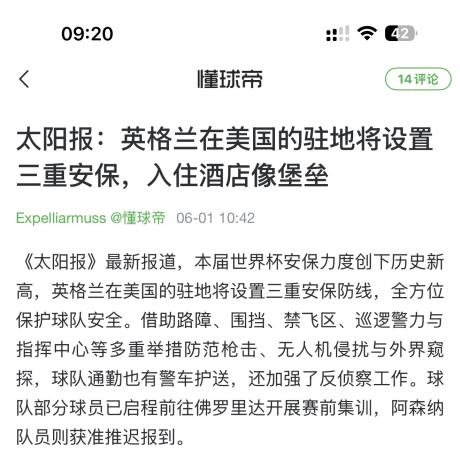Go back using the back arrow
Screen dimensions: 460x465
(24, 79)
